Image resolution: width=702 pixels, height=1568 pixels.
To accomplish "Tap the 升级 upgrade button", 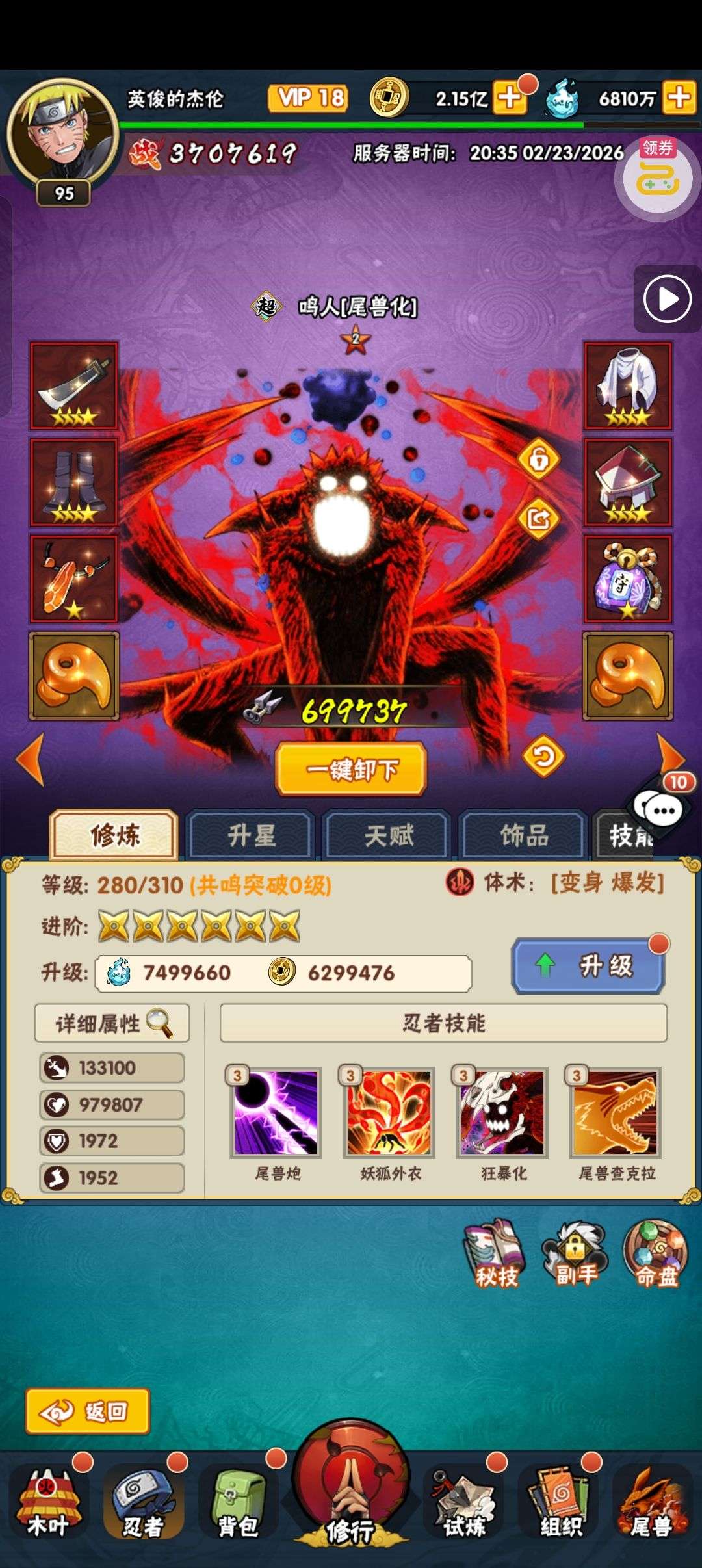I will point(589,966).
